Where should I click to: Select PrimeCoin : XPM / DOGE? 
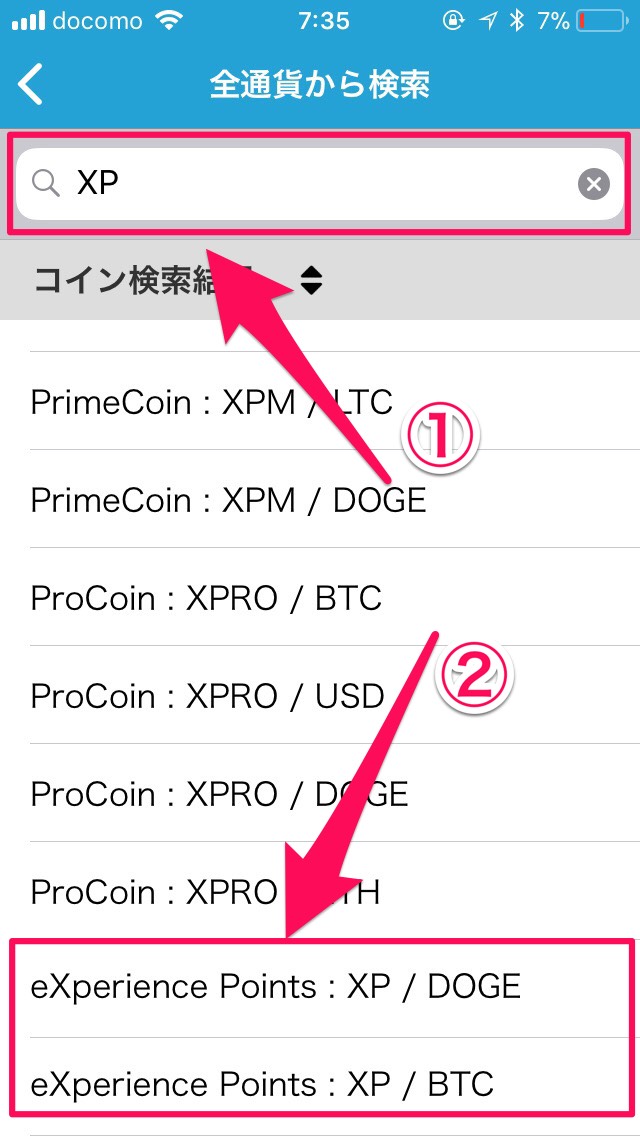coord(320,499)
